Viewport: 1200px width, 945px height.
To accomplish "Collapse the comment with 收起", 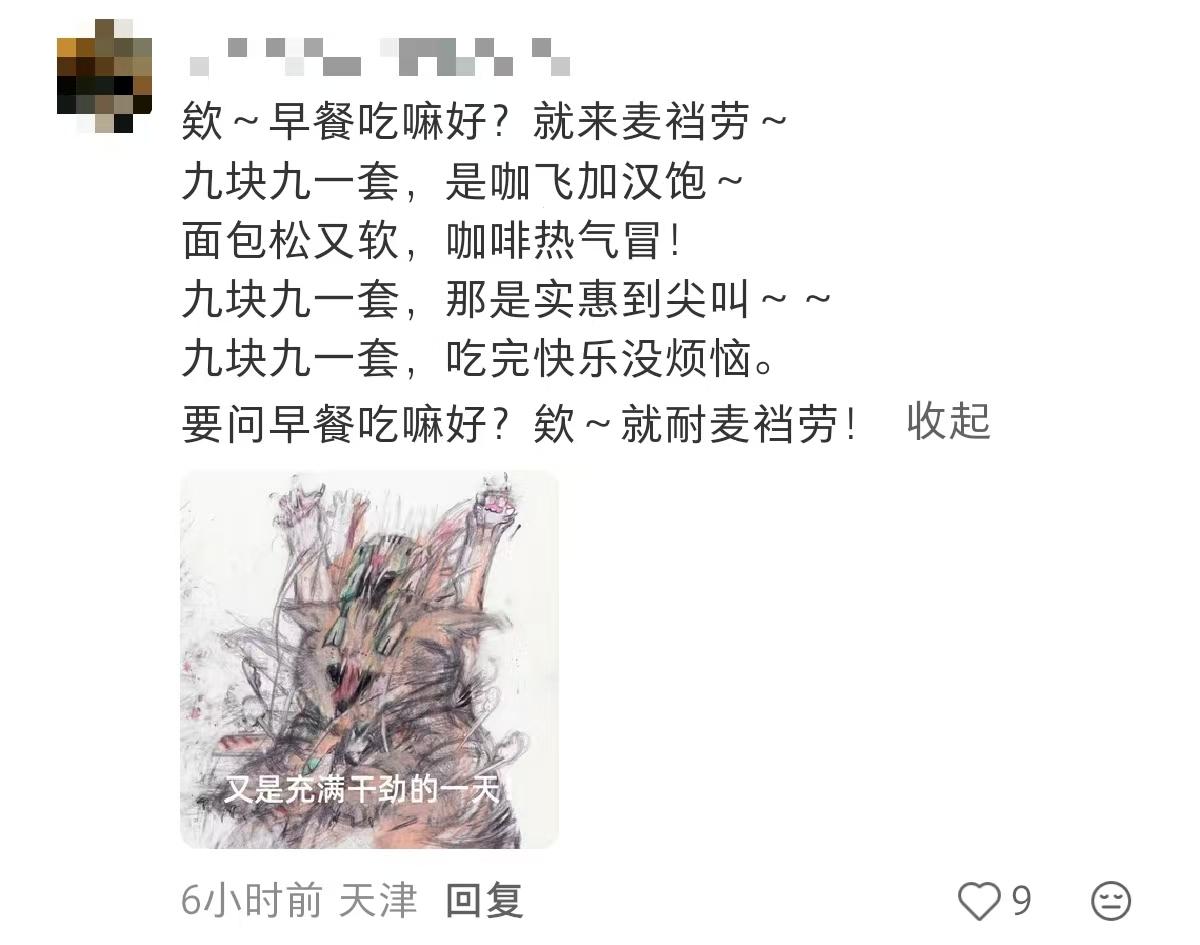I will pos(948,422).
